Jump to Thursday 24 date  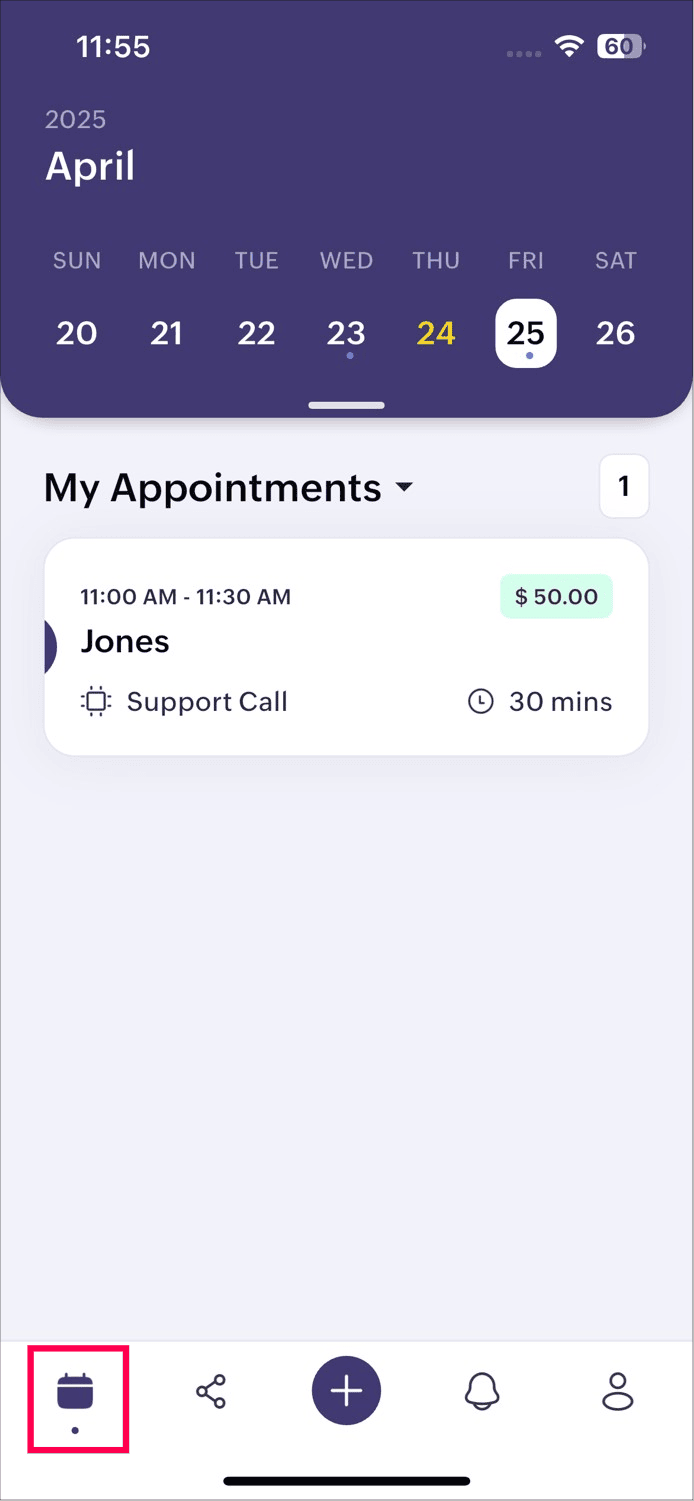(436, 333)
